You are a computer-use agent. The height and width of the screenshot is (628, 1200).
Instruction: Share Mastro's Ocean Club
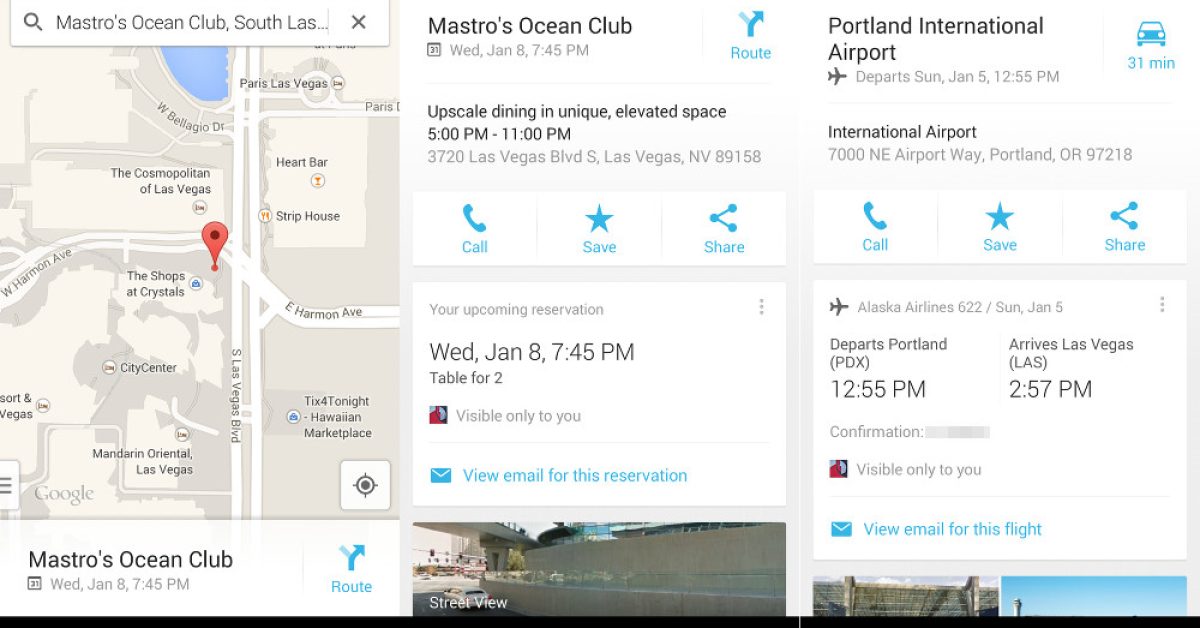pos(723,228)
